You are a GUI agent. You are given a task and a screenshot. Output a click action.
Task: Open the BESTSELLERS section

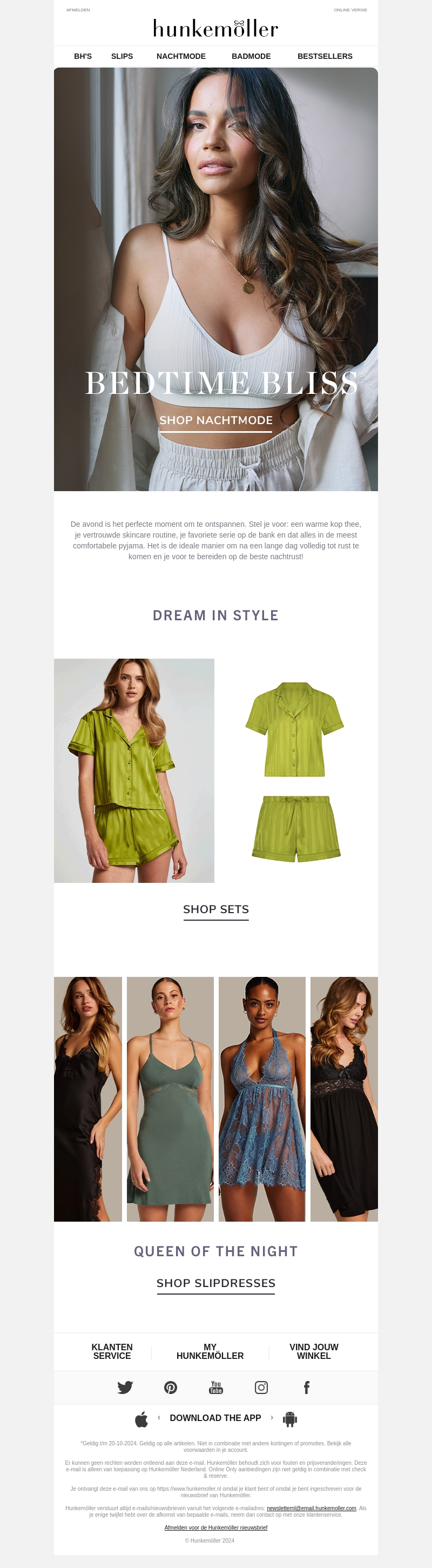pyautogui.click(x=325, y=56)
